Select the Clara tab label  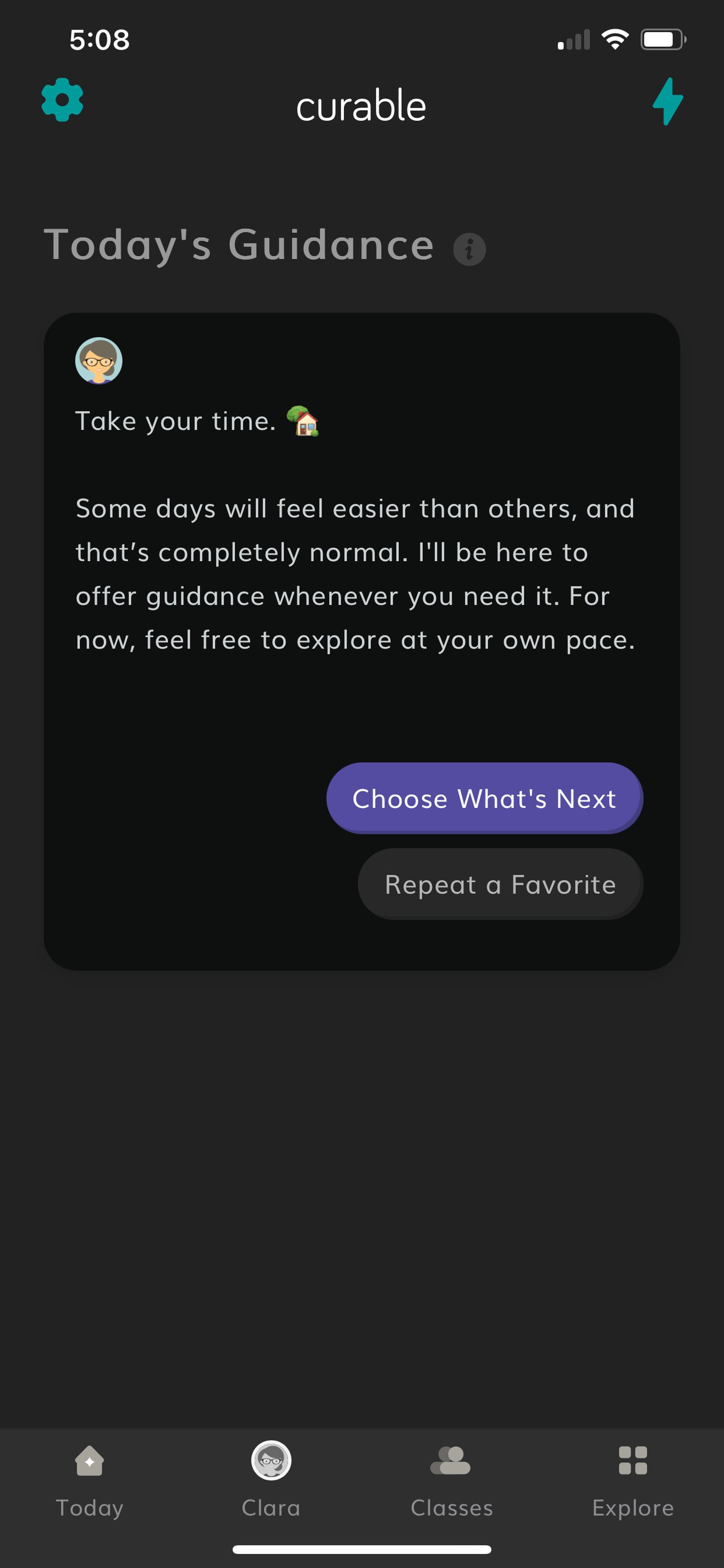click(271, 1508)
